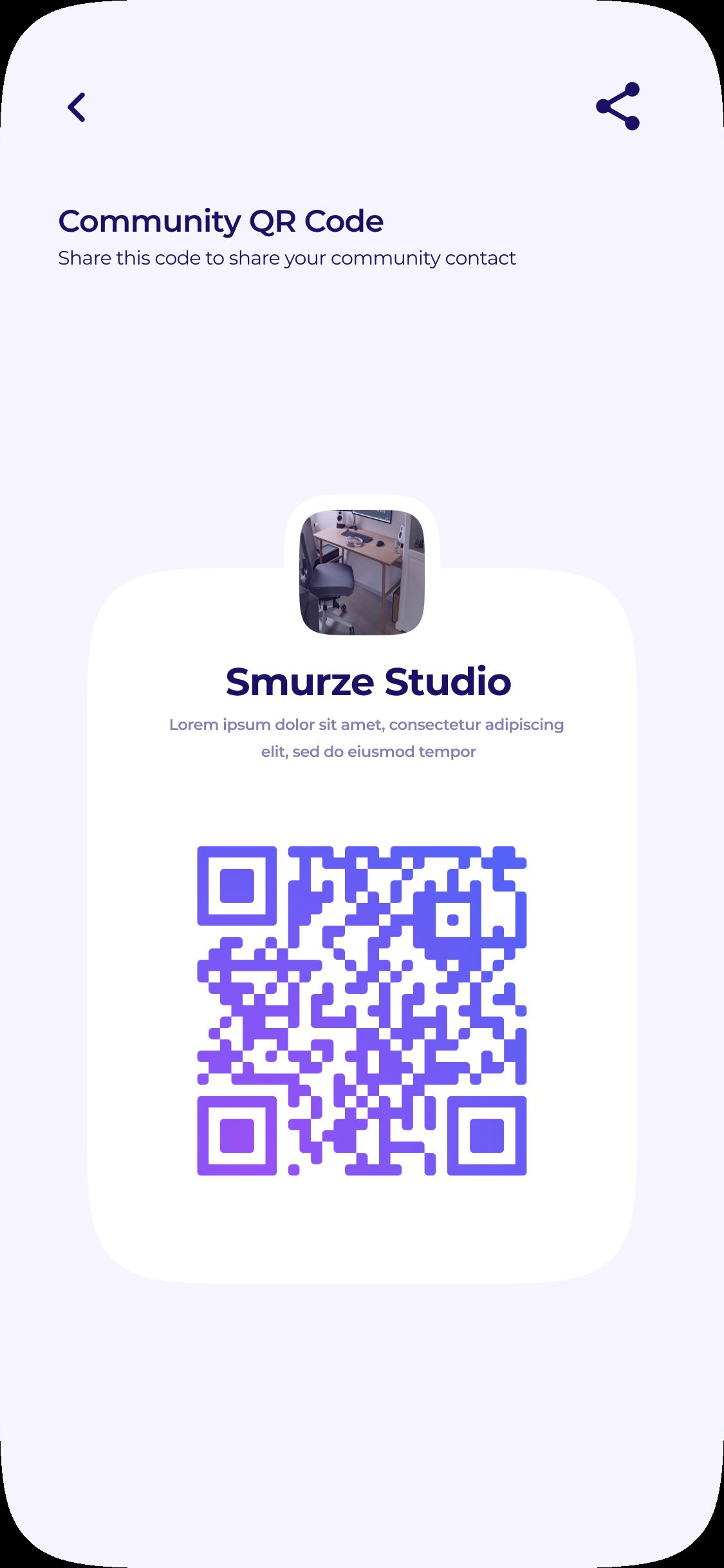Share the community QR code
This screenshot has height=1568, width=724.
(x=618, y=106)
